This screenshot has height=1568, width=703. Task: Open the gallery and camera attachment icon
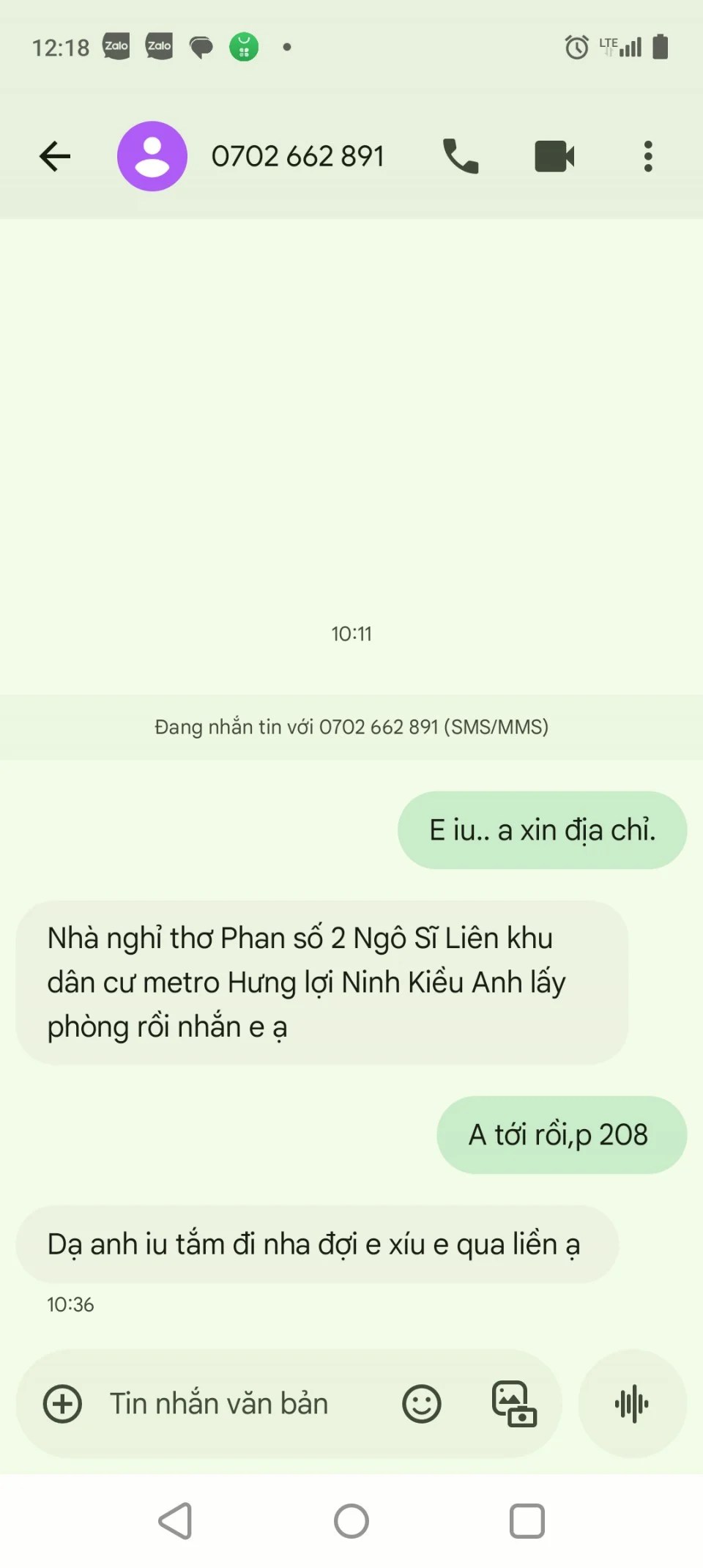[514, 1404]
